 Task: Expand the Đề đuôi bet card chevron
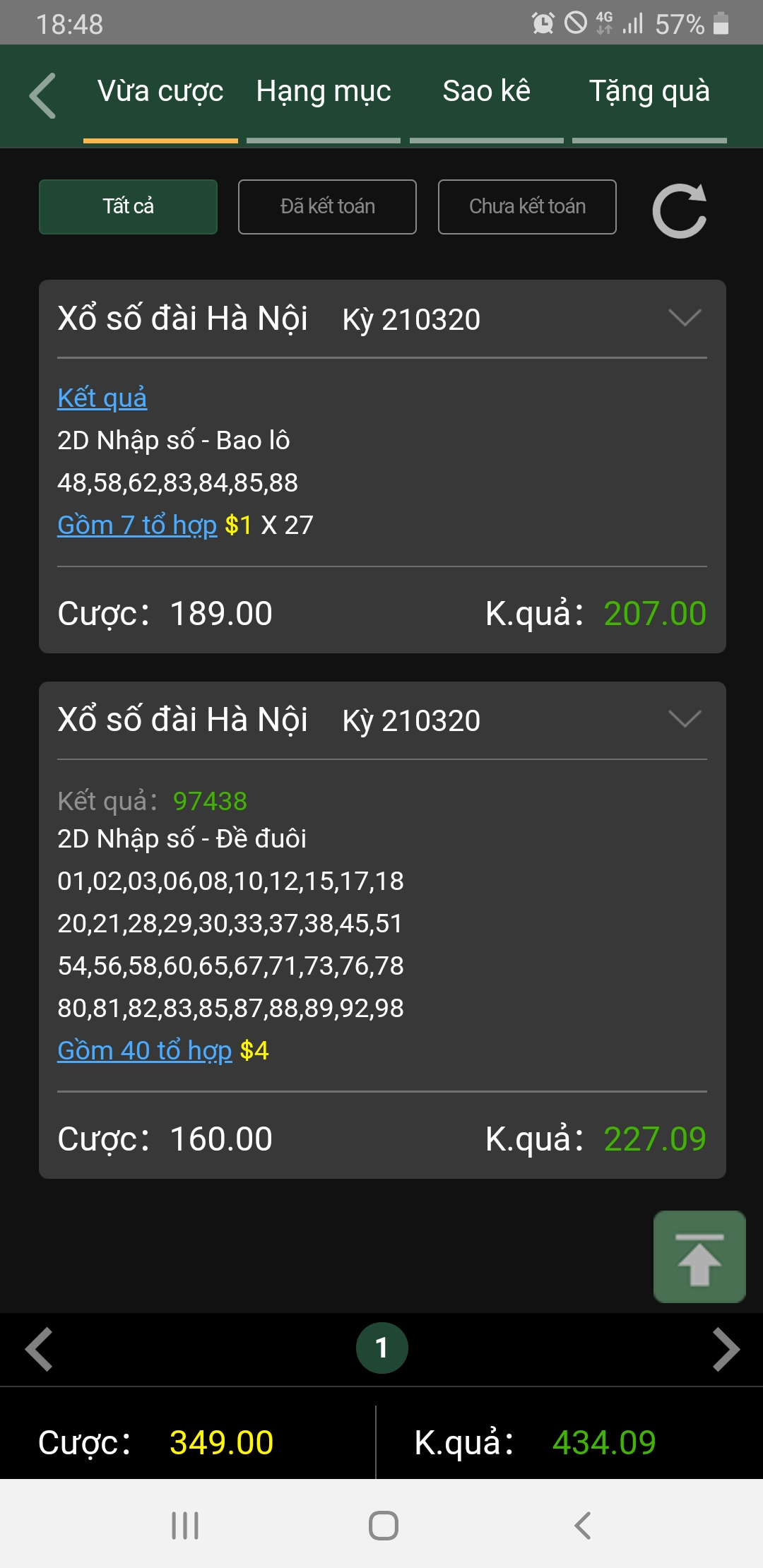(685, 719)
